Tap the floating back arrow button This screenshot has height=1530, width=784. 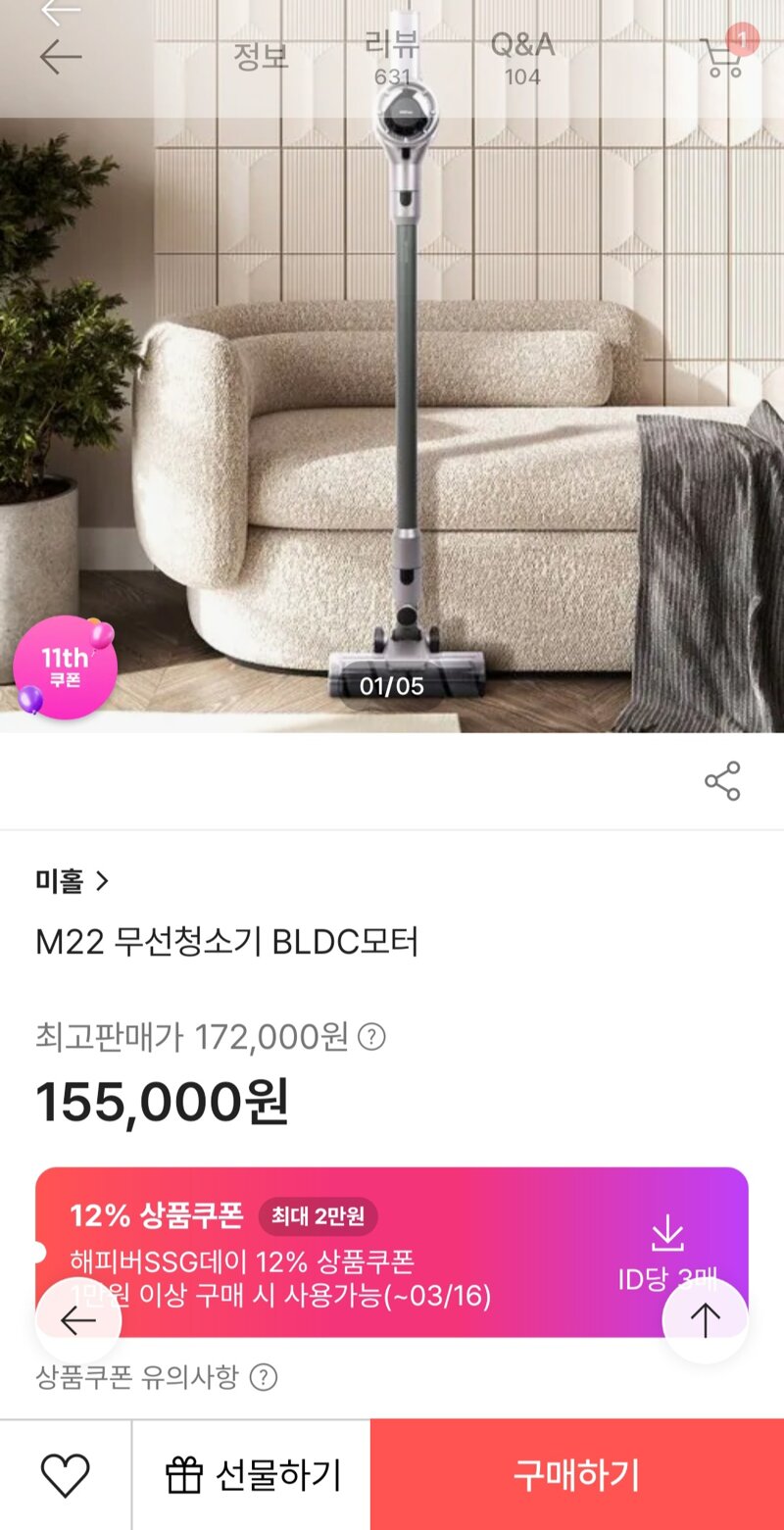point(78,1320)
